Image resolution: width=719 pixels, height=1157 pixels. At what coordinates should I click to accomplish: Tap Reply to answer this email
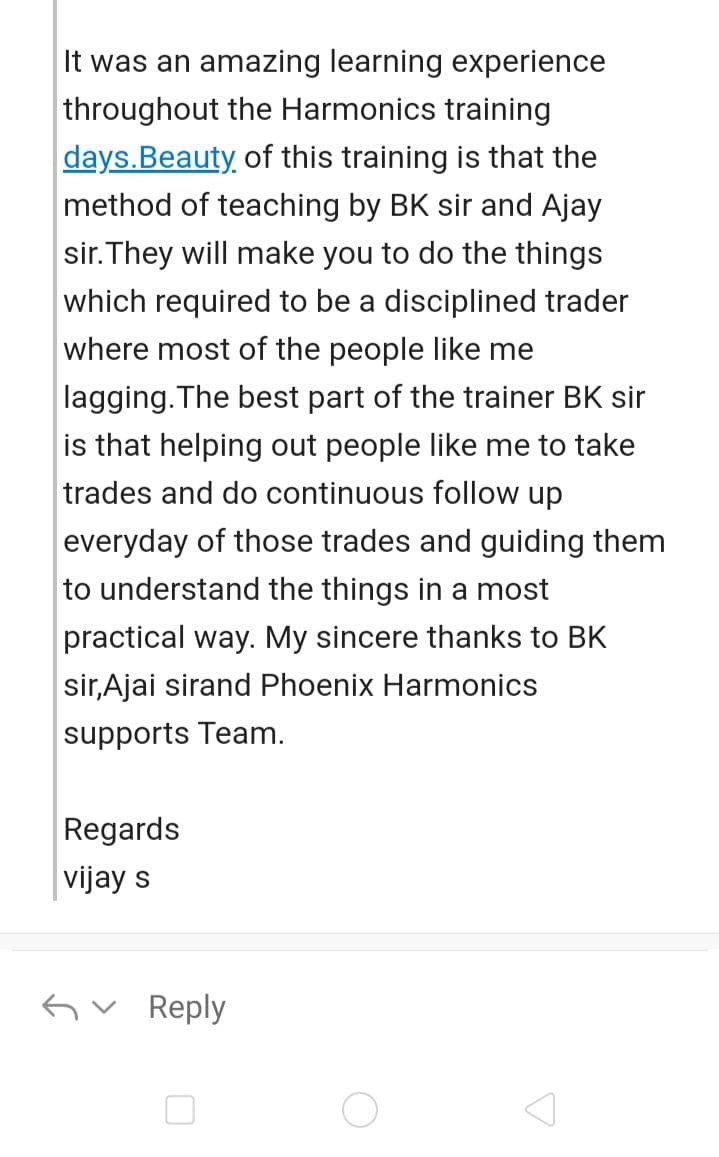pyautogui.click(x=187, y=1007)
